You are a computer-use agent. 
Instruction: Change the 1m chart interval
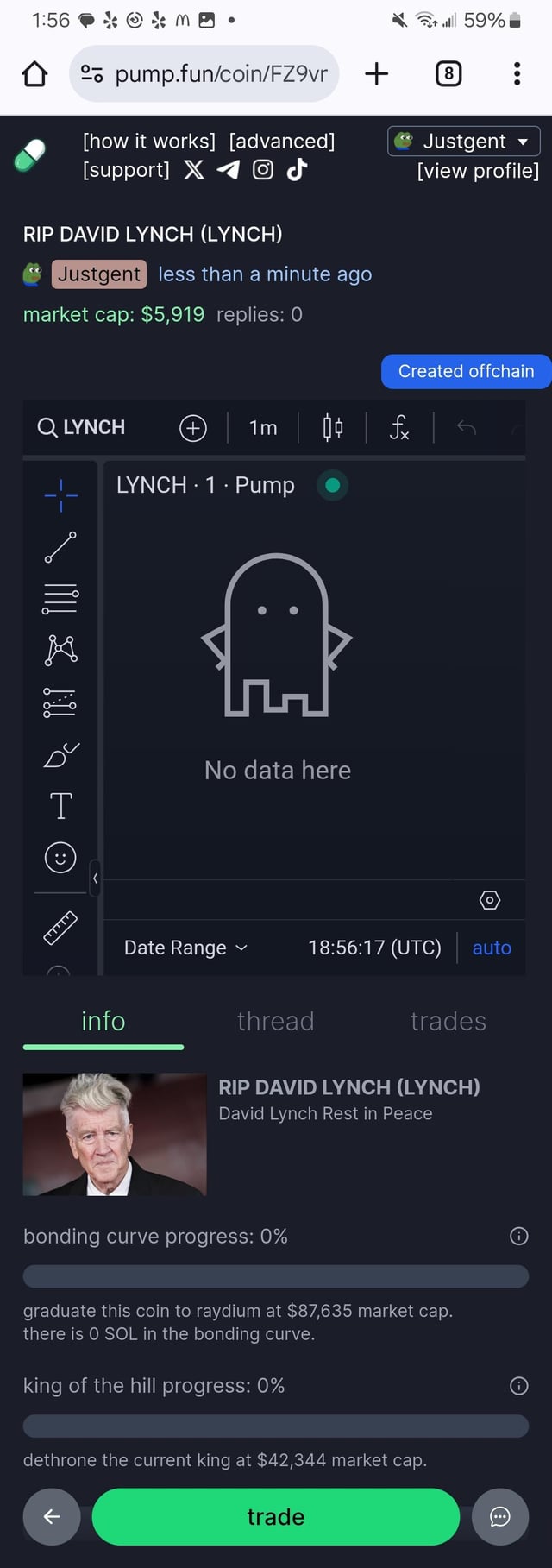click(x=263, y=427)
